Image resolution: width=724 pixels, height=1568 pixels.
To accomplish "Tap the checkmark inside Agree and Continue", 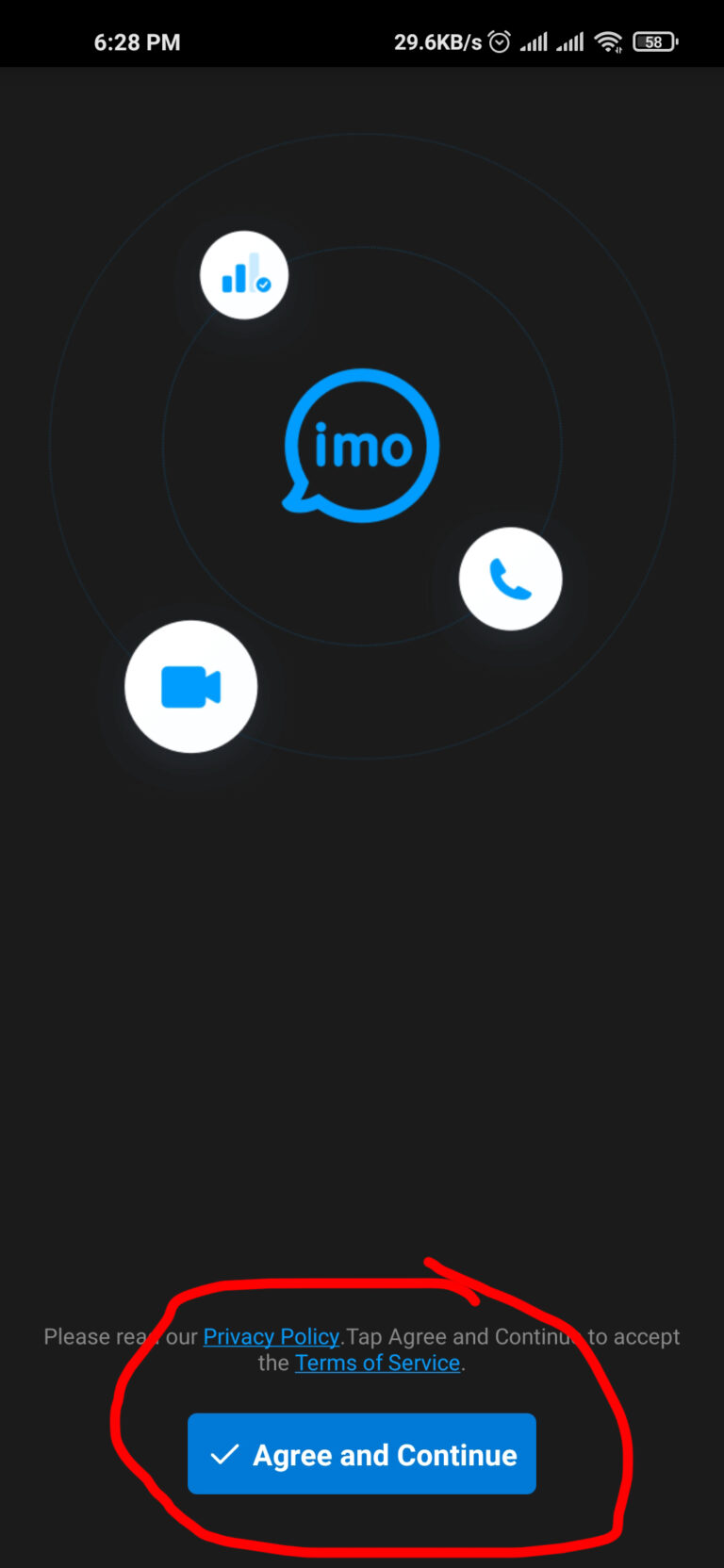I will tap(225, 1453).
